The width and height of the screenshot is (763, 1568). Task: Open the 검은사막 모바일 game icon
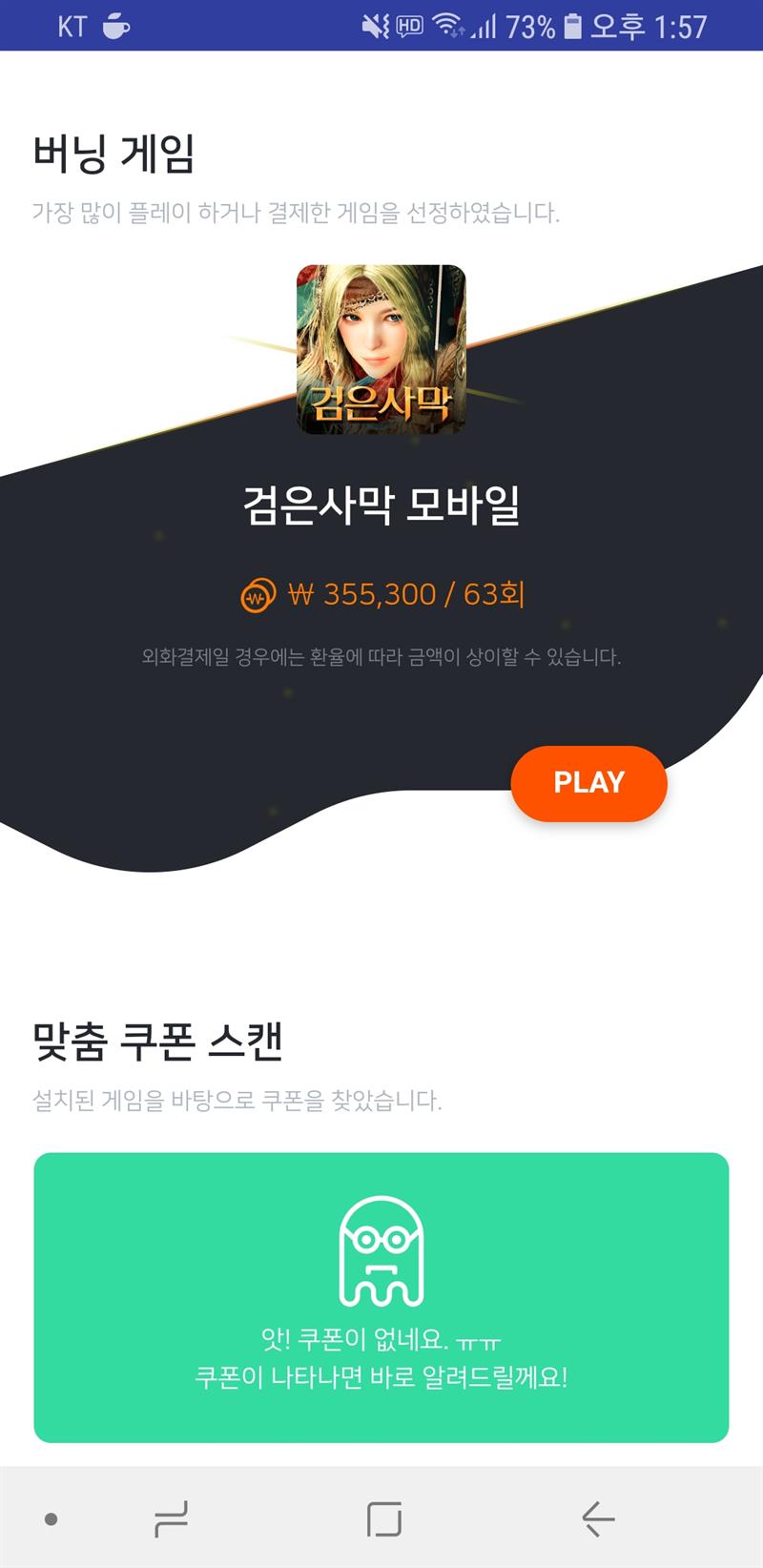pyautogui.click(x=381, y=350)
